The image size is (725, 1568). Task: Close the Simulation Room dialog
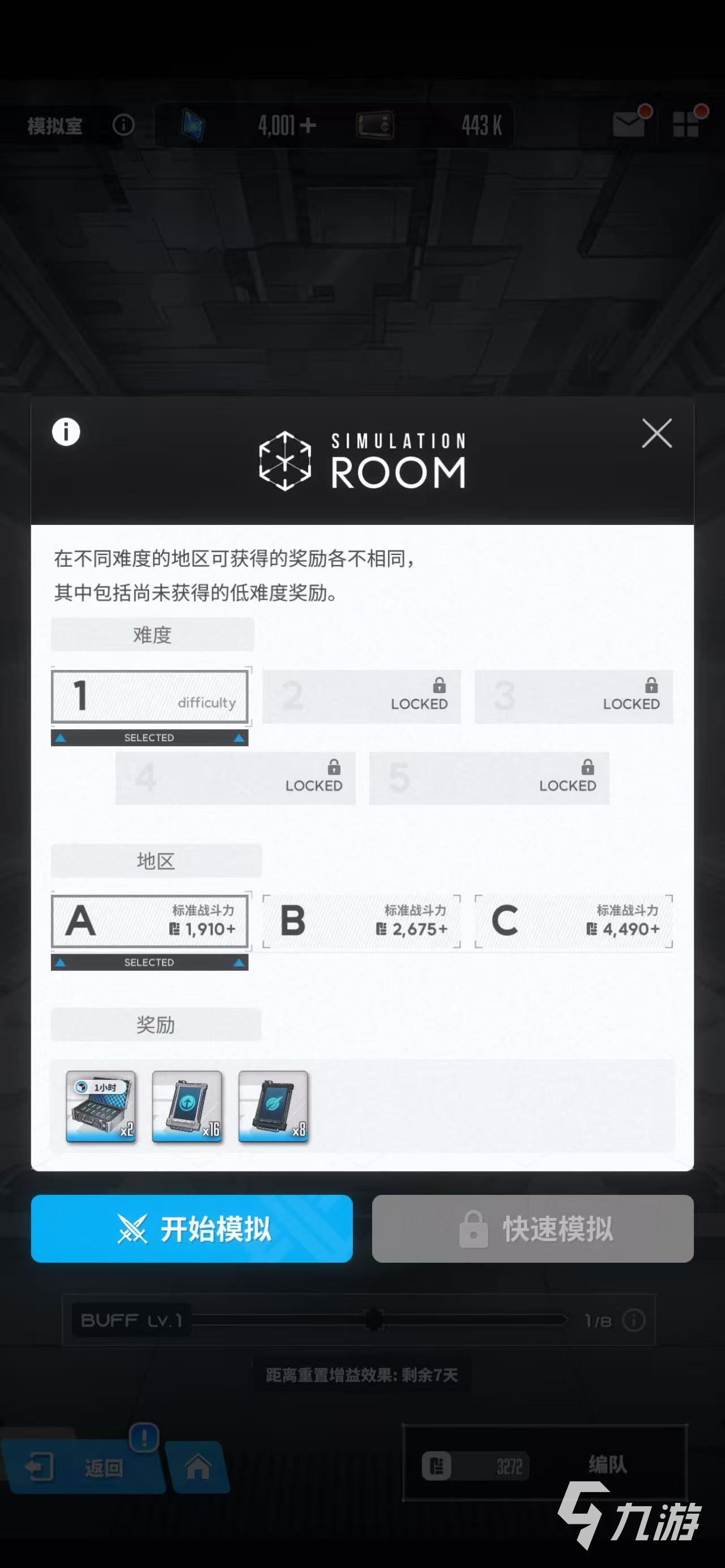tap(656, 433)
